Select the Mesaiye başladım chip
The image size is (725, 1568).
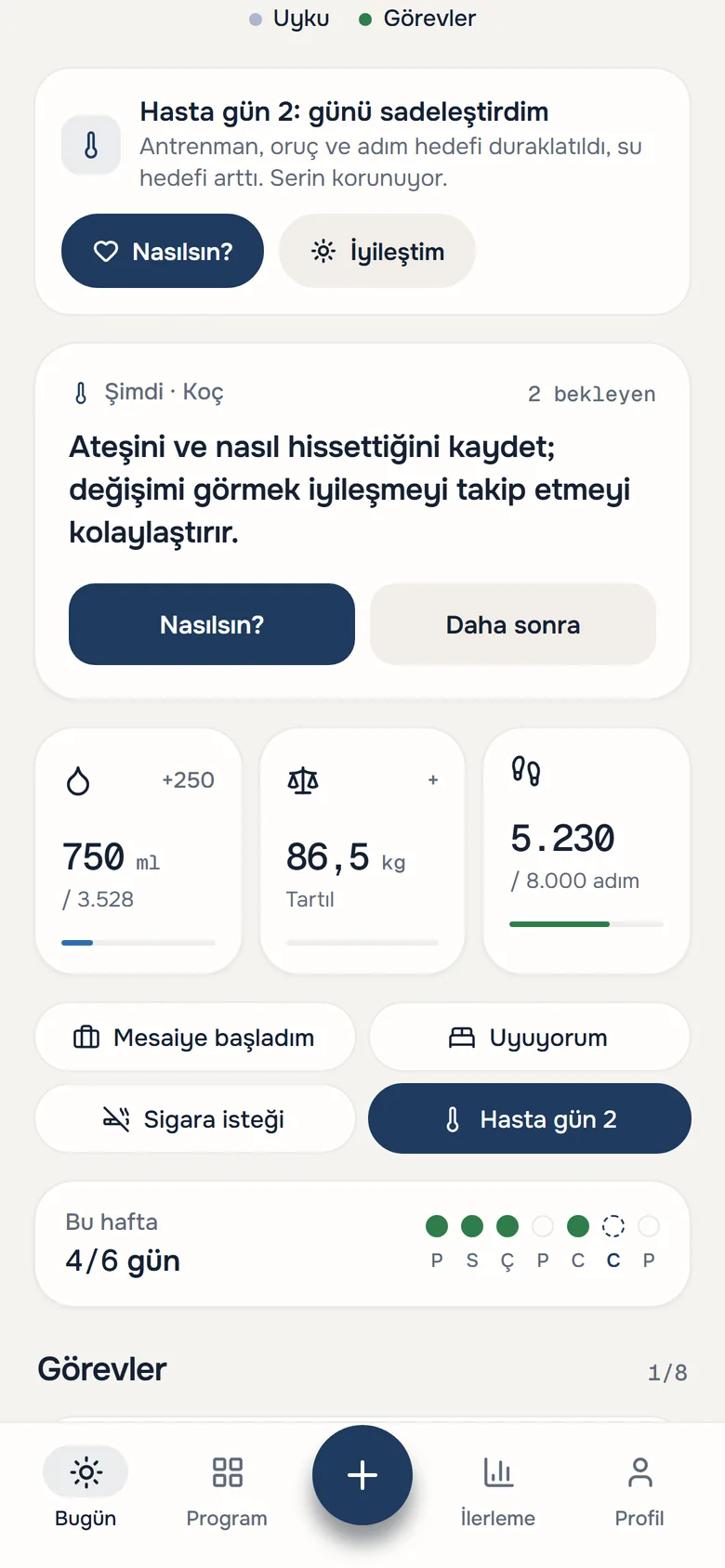(x=195, y=1037)
